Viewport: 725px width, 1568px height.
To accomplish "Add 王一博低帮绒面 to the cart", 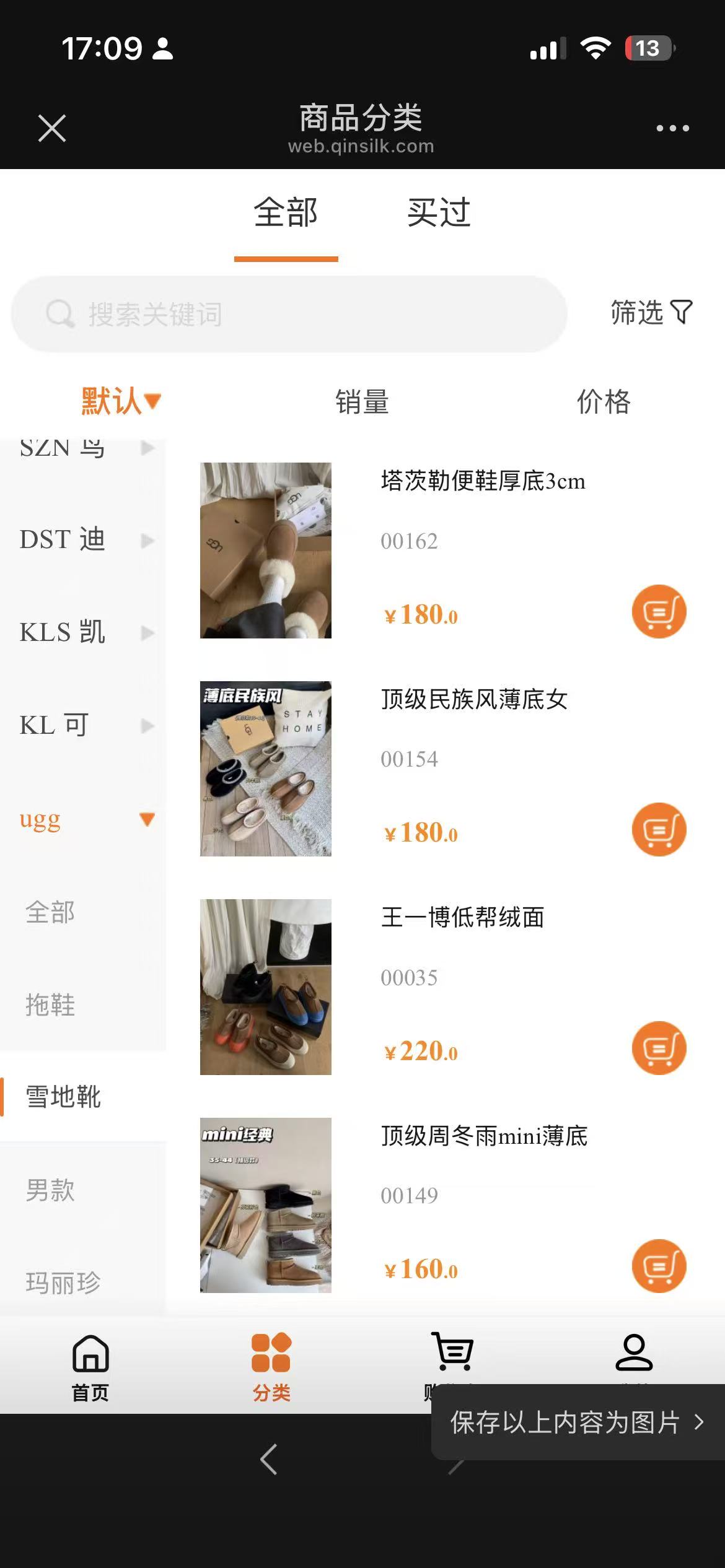I will [659, 1048].
